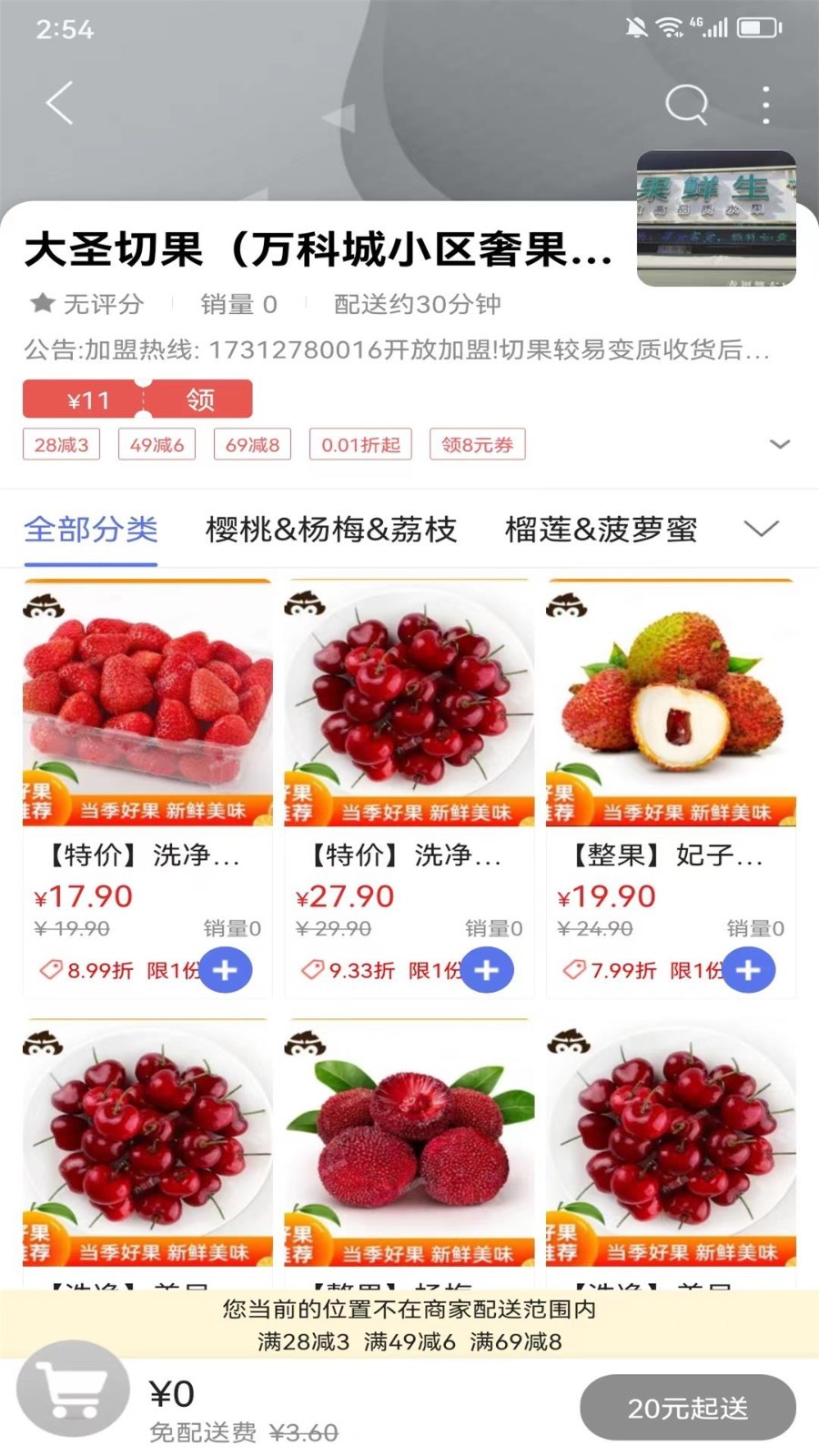Add the ¥19.90 lychees to cart
Viewport: 819px width, 1456px height.
click(748, 970)
